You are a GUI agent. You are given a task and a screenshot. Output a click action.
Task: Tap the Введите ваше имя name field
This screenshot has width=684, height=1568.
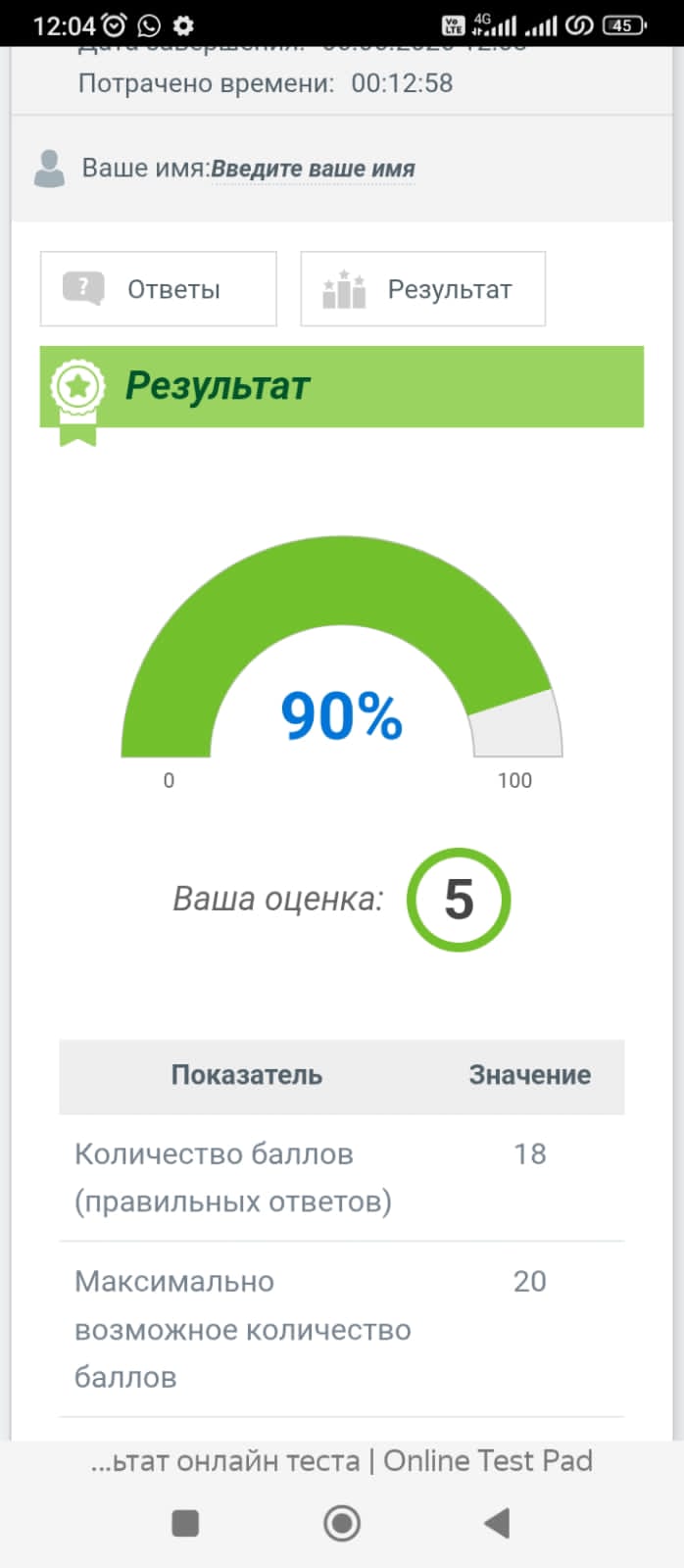point(313,169)
